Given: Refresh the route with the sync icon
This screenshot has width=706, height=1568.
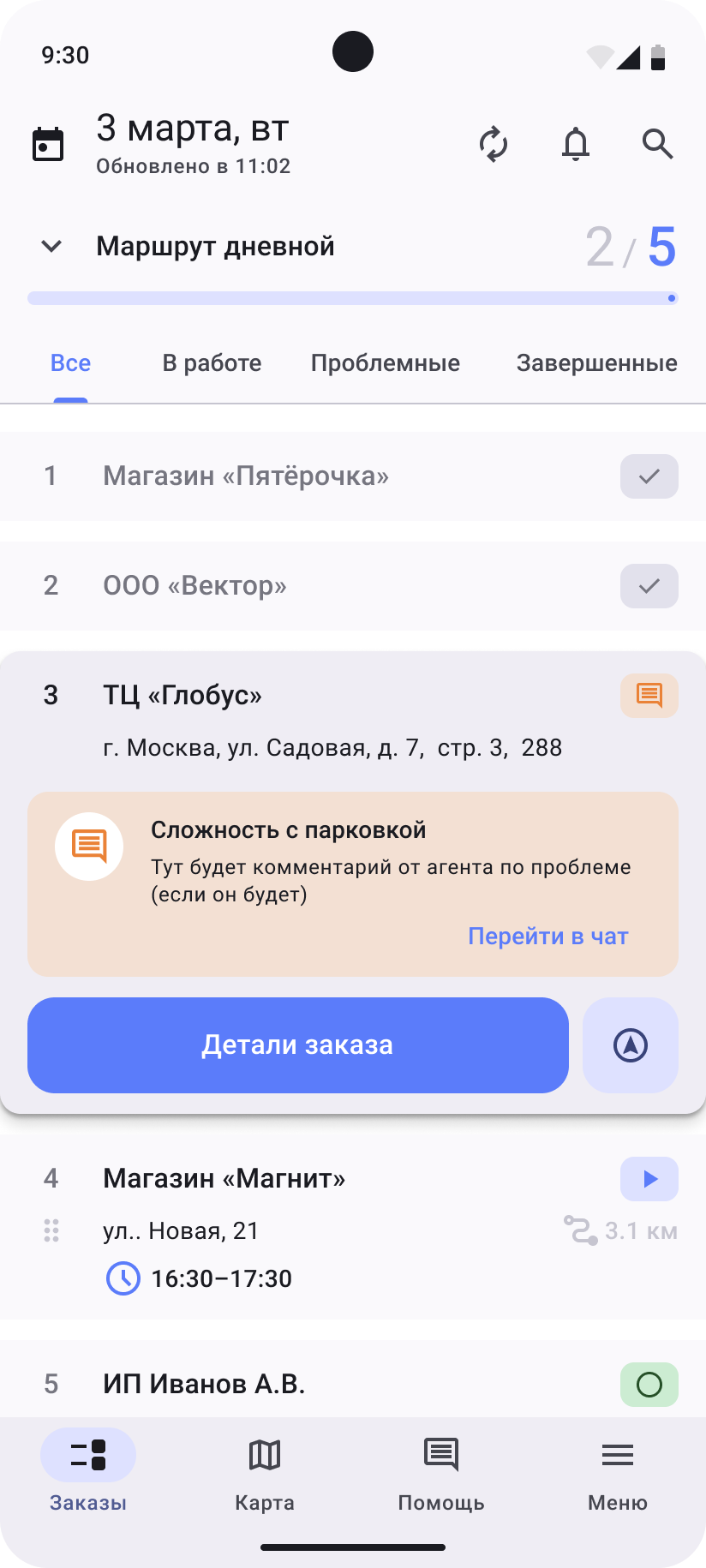Looking at the screenshot, I should (x=494, y=144).
